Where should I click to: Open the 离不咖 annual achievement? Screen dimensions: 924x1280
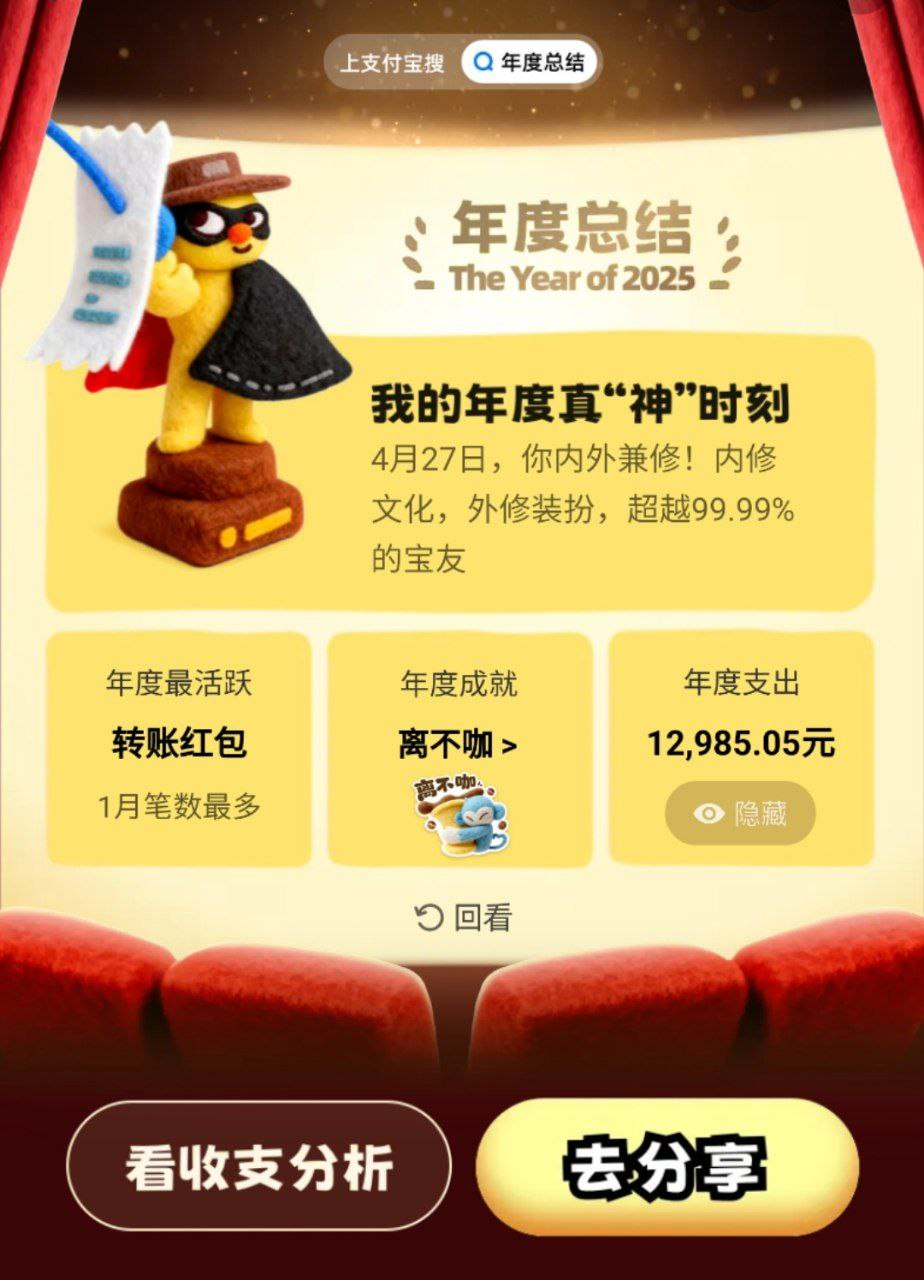pos(459,745)
